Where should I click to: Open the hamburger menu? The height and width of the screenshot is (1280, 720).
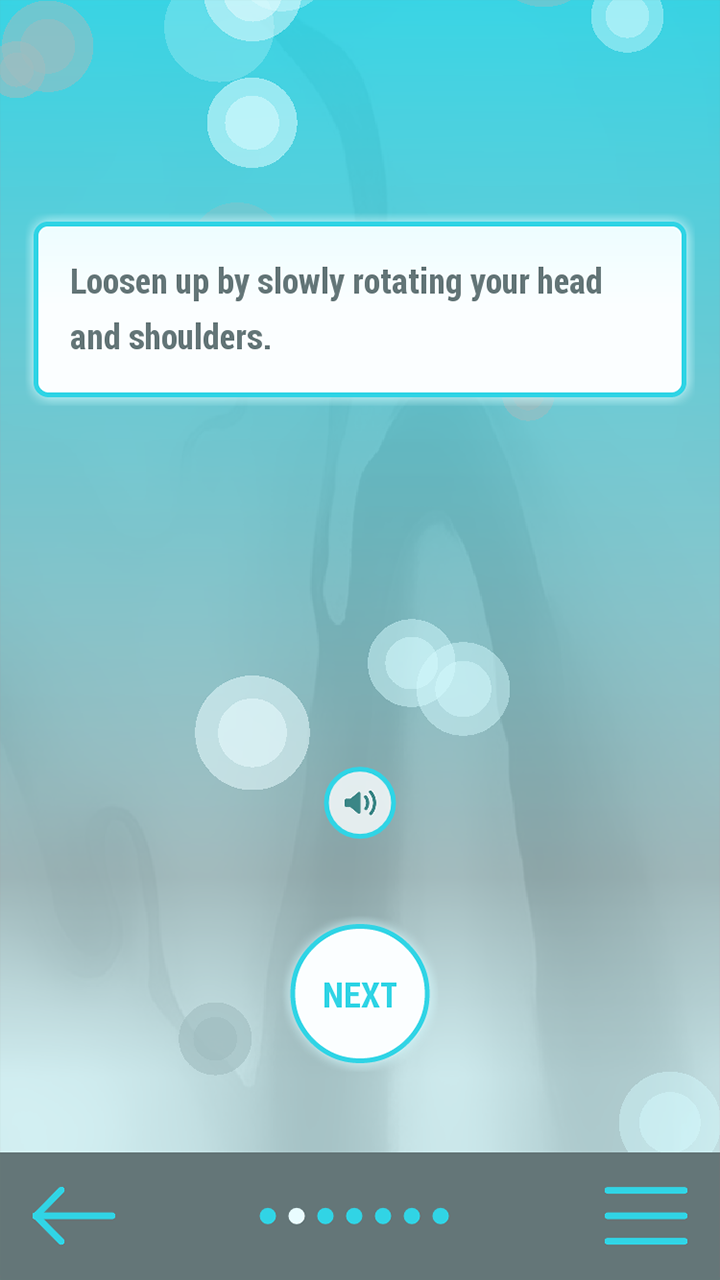(x=646, y=1216)
